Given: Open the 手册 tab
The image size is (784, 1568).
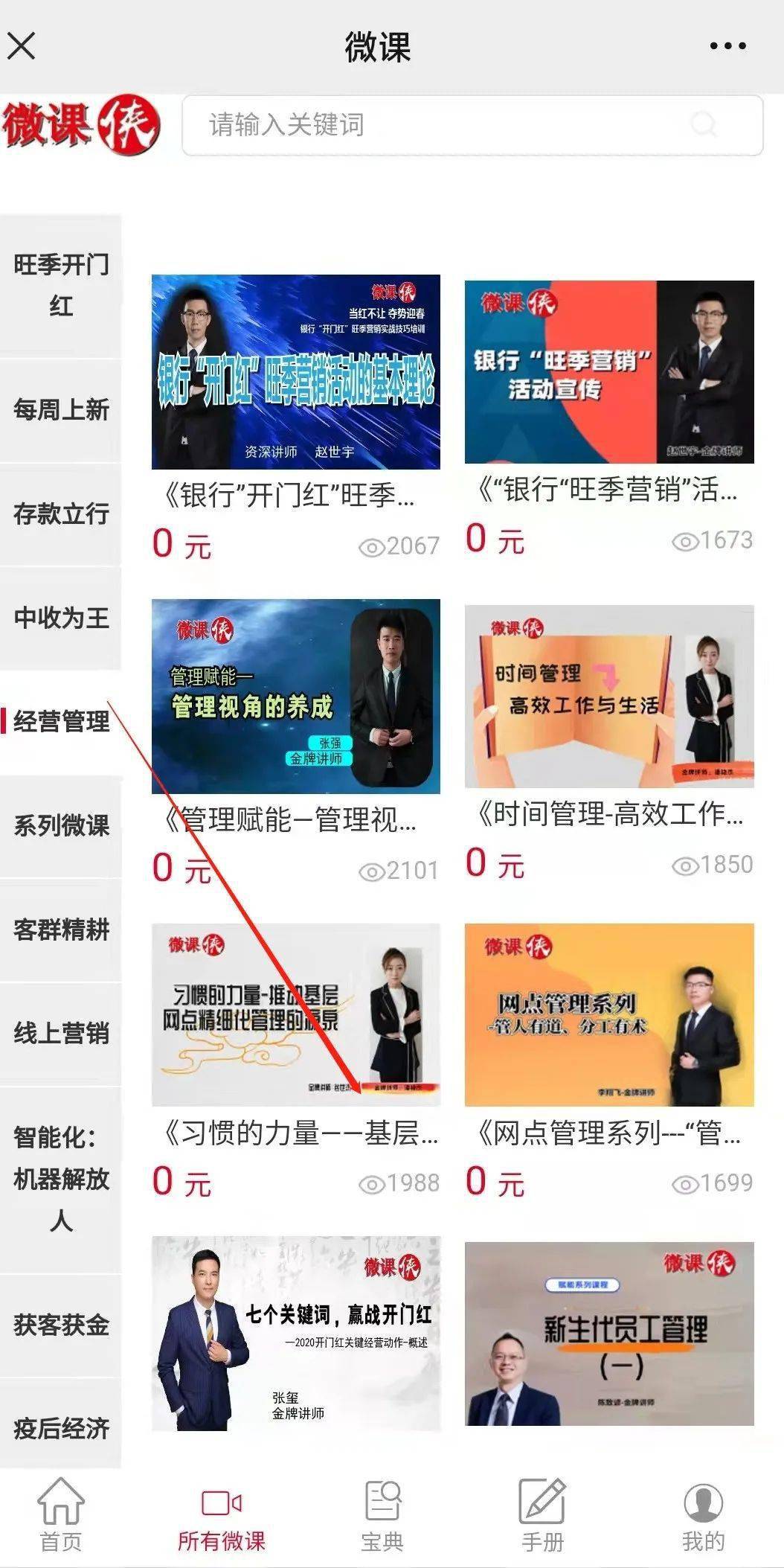Looking at the screenshot, I should tap(542, 1515).
